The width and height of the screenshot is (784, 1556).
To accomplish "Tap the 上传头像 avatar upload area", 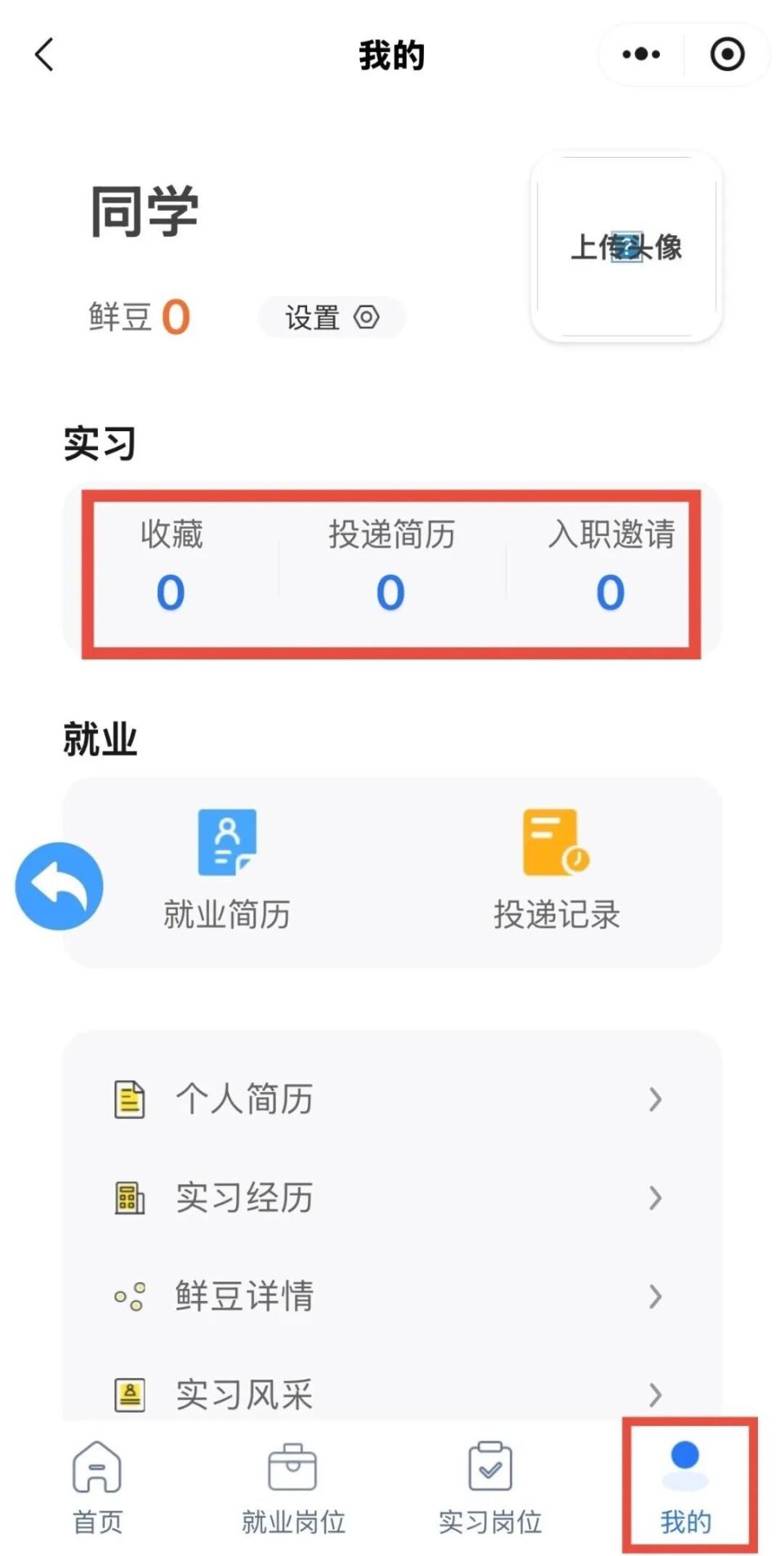I will [x=627, y=247].
